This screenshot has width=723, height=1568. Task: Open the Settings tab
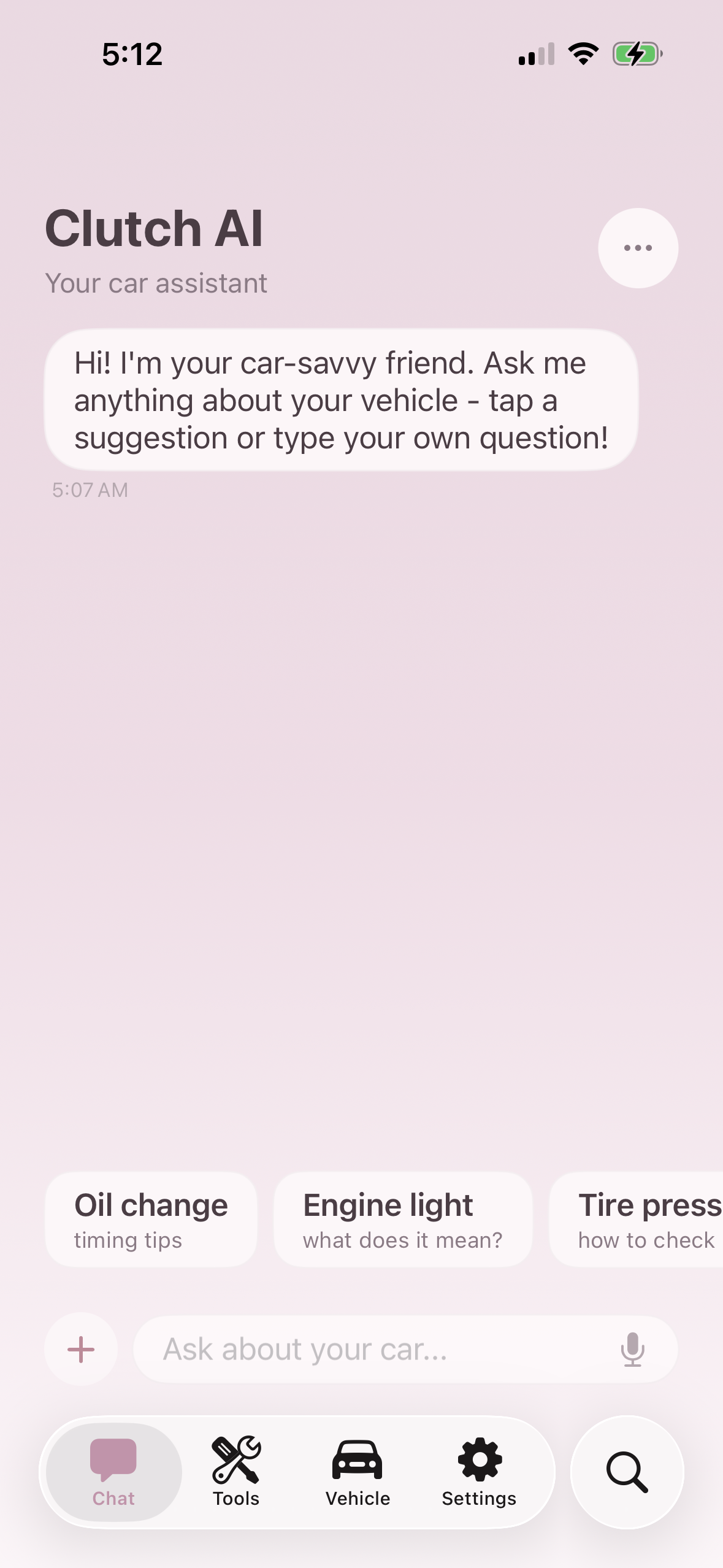tap(479, 1472)
